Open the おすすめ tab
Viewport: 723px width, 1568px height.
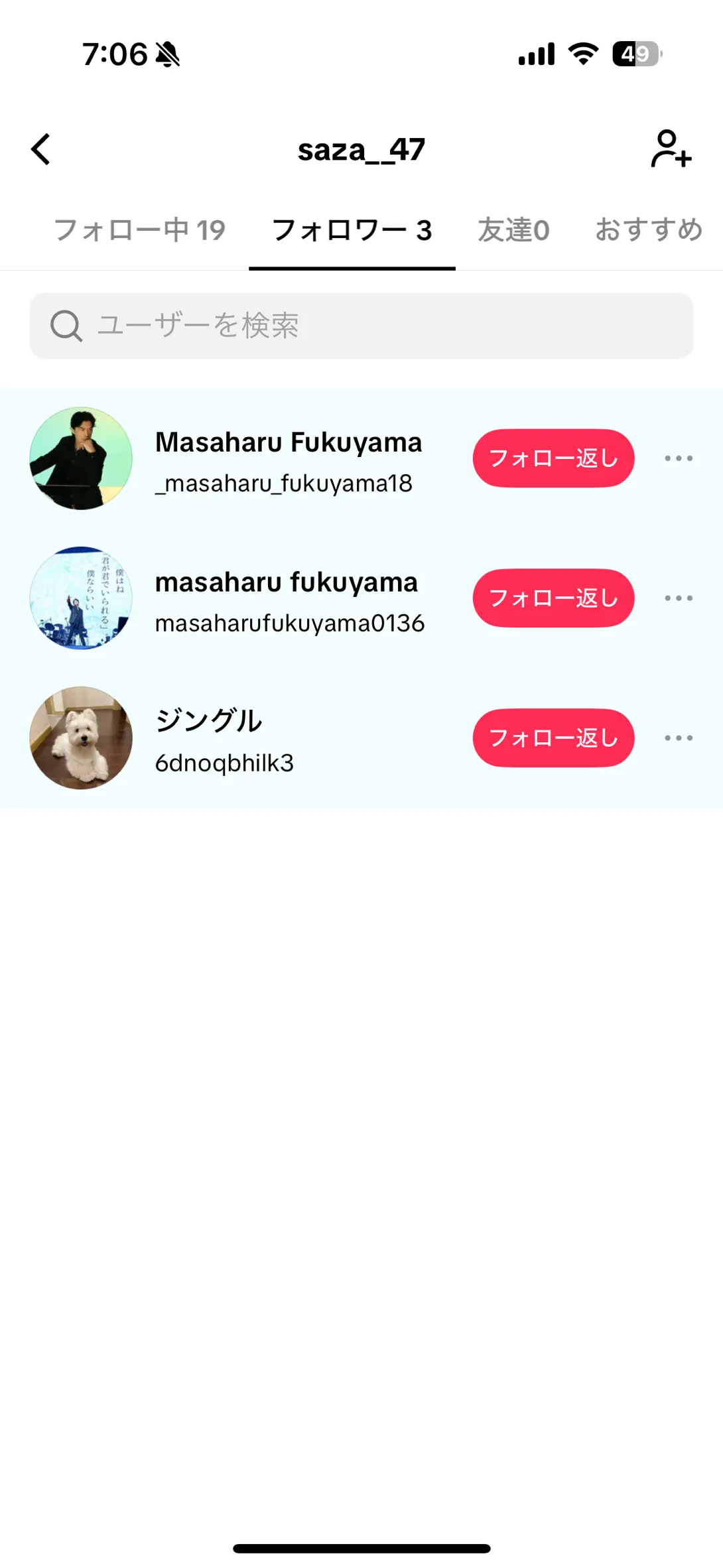tap(648, 230)
